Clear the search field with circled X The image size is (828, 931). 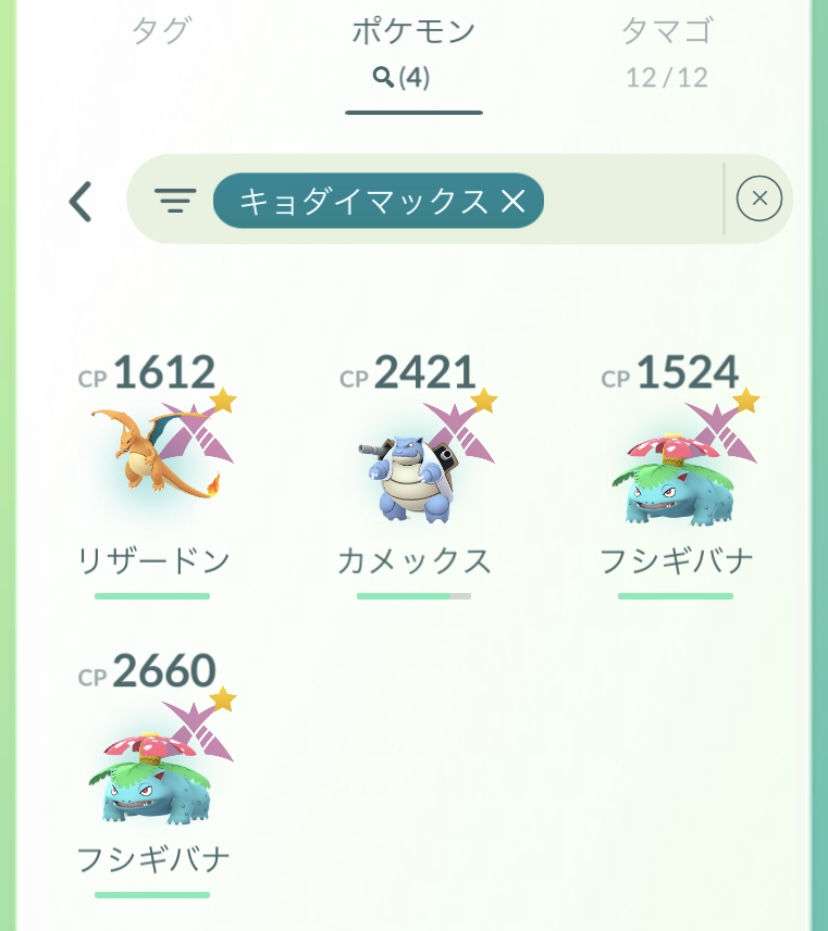click(x=759, y=199)
